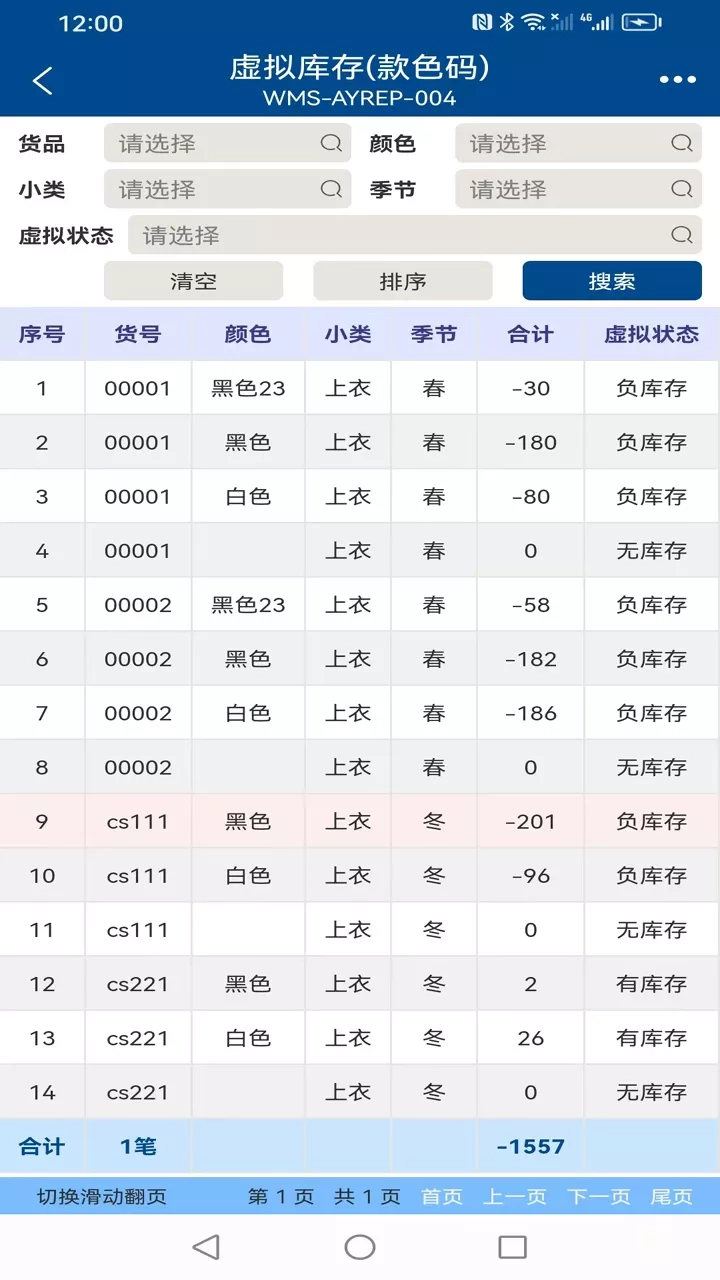Choose a 小类 from the selector
This screenshot has height=1280, width=720.
(227, 189)
